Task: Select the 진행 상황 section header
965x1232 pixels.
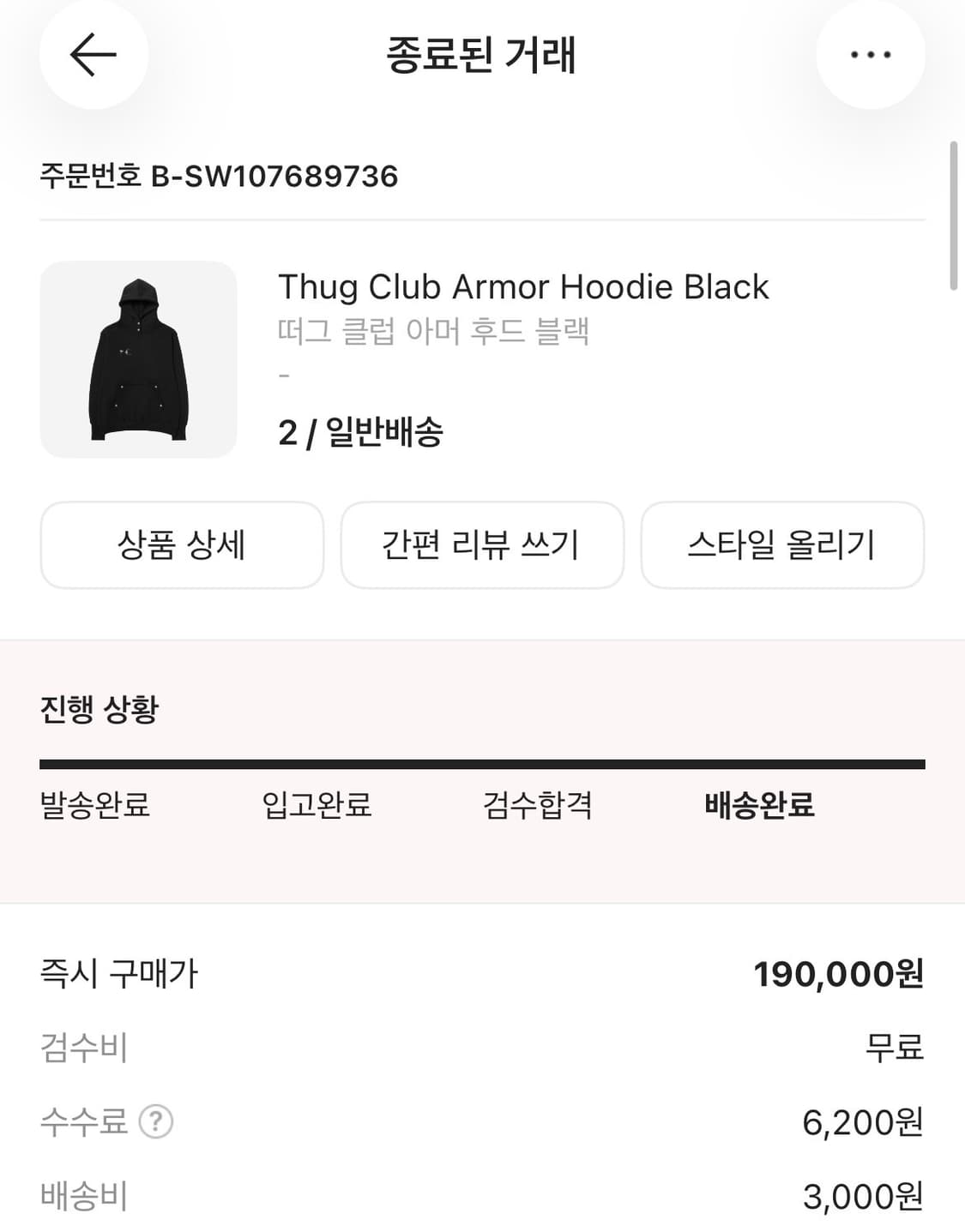Action: 100,709
